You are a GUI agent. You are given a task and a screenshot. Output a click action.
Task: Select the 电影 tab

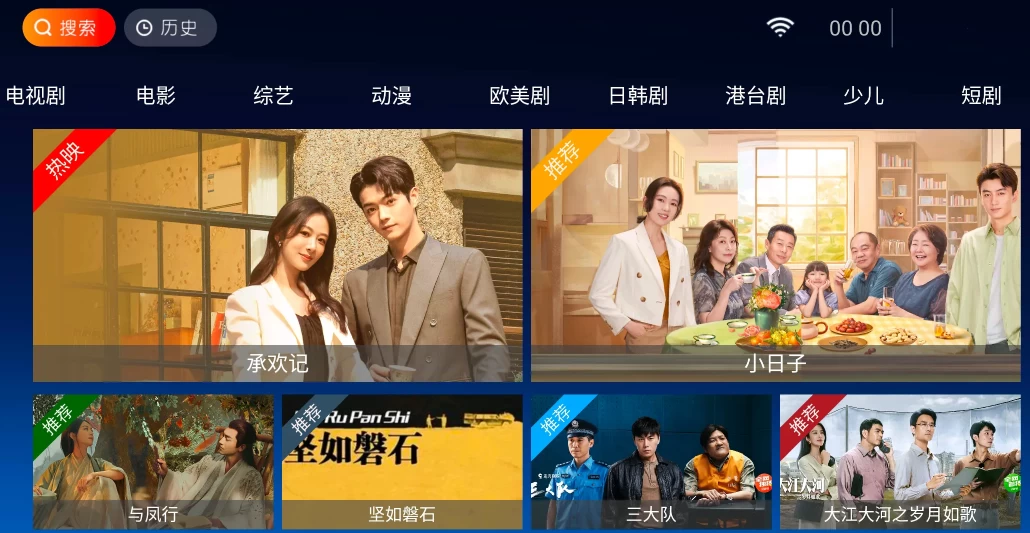(x=156, y=96)
